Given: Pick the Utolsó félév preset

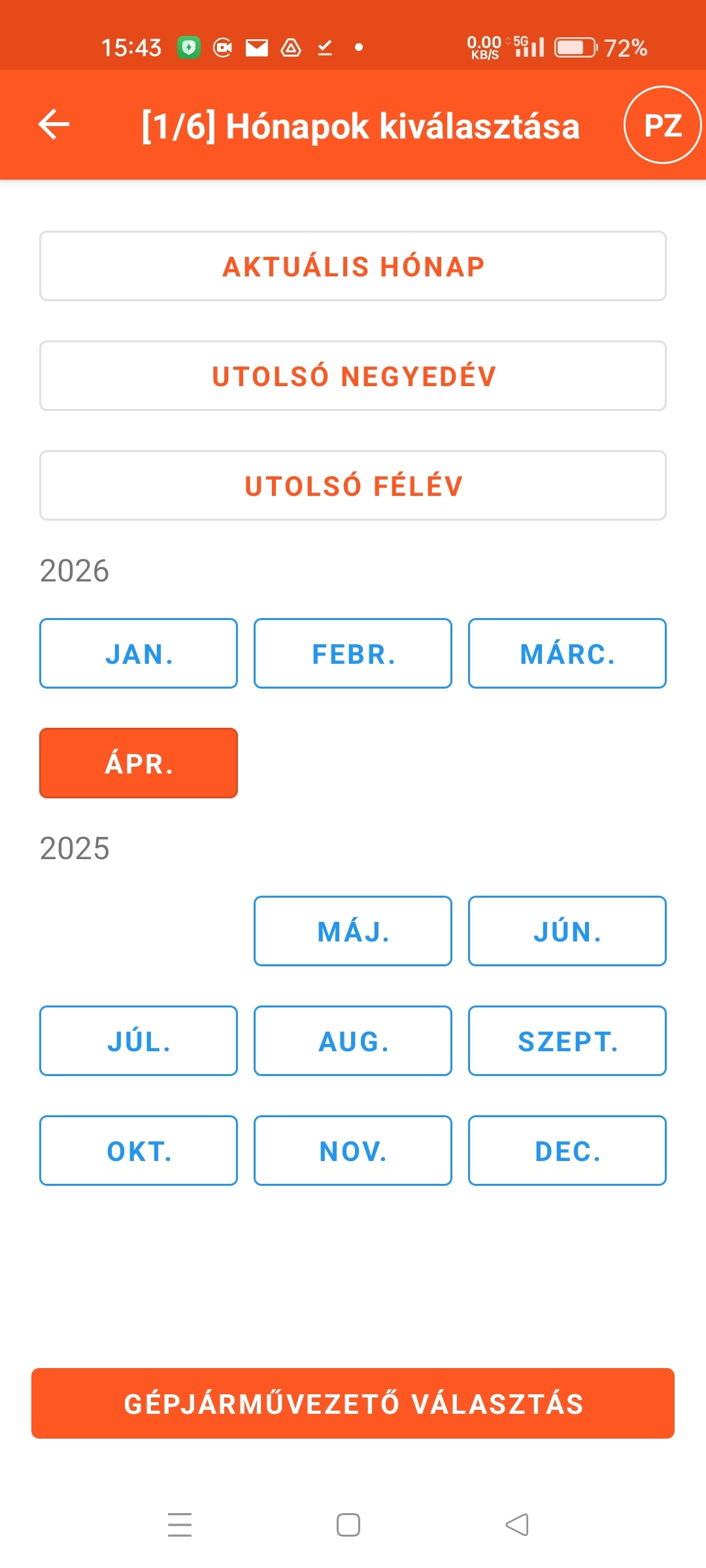Looking at the screenshot, I should 353,485.
